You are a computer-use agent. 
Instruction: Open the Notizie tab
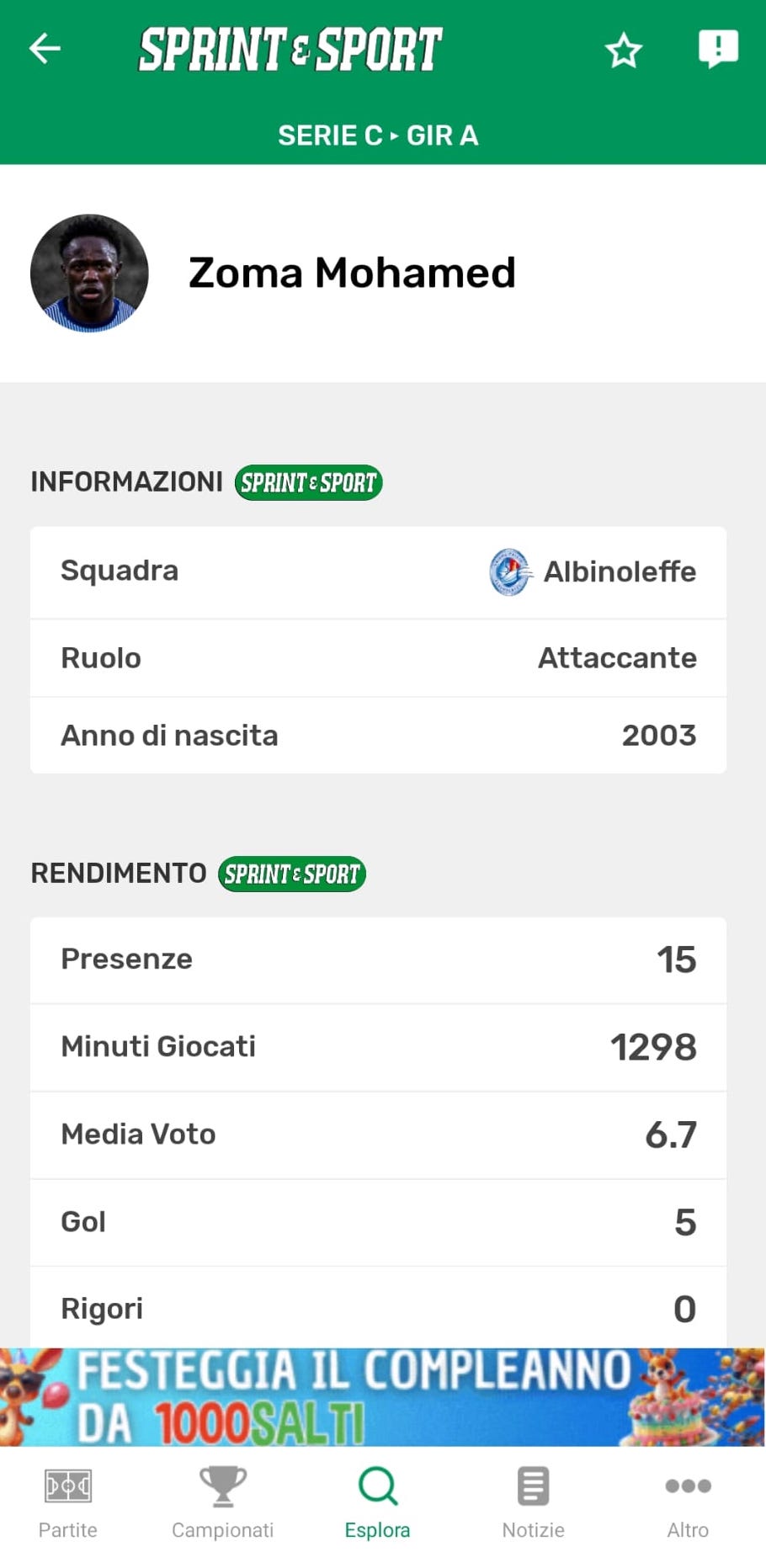(533, 1503)
